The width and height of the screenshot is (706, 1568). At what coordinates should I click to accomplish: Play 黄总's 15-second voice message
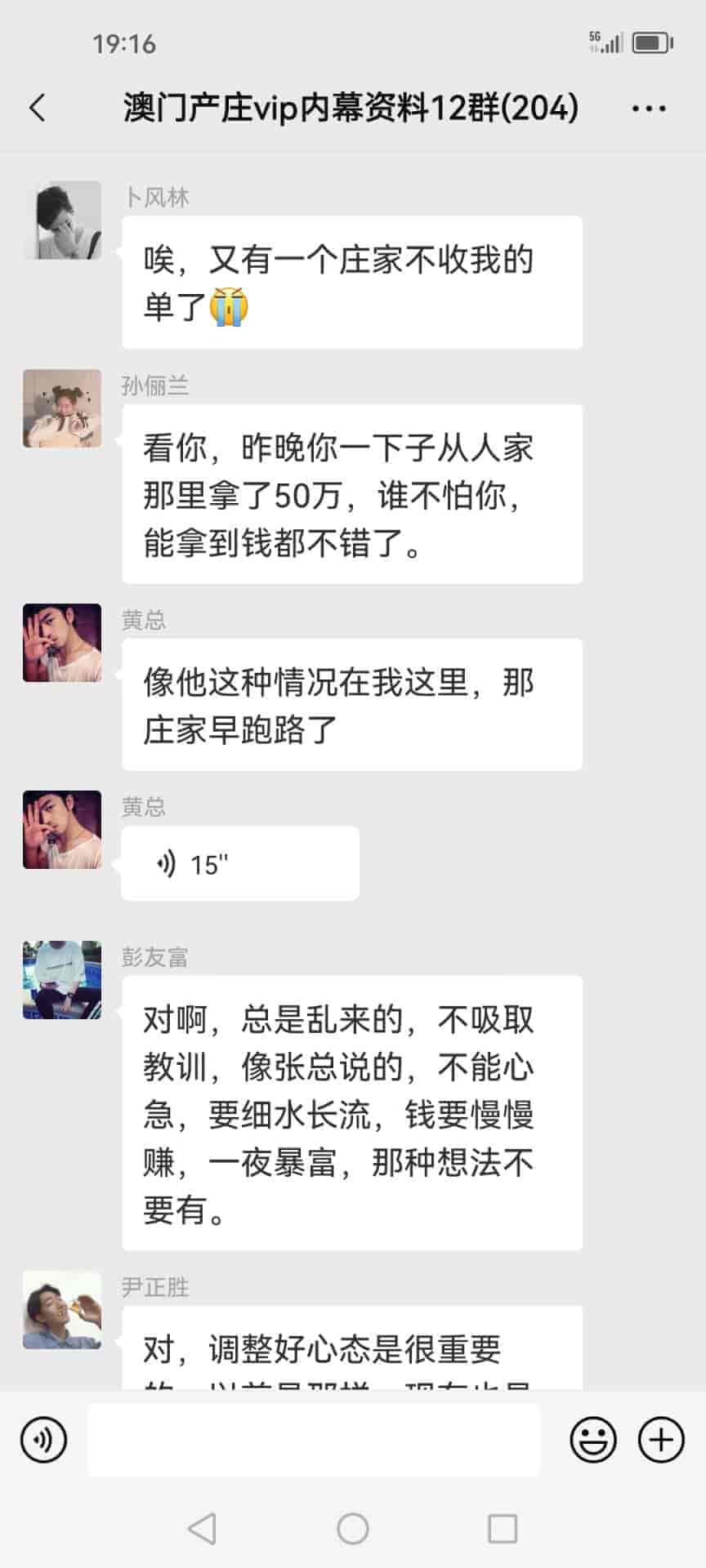pyautogui.click(x=239, y=863)
